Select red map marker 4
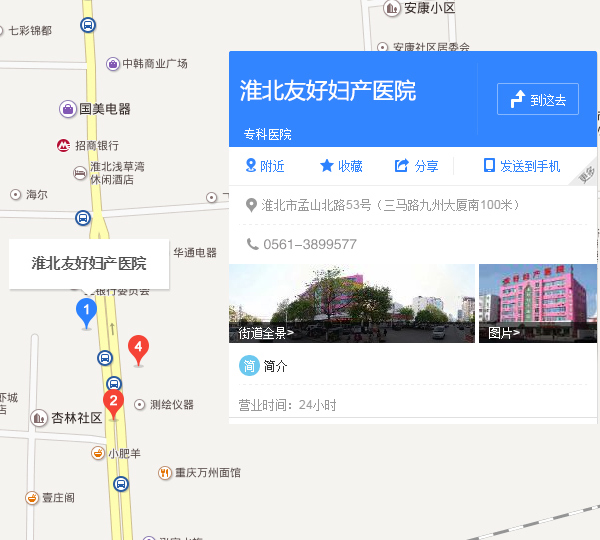 (x=140, y=348)
